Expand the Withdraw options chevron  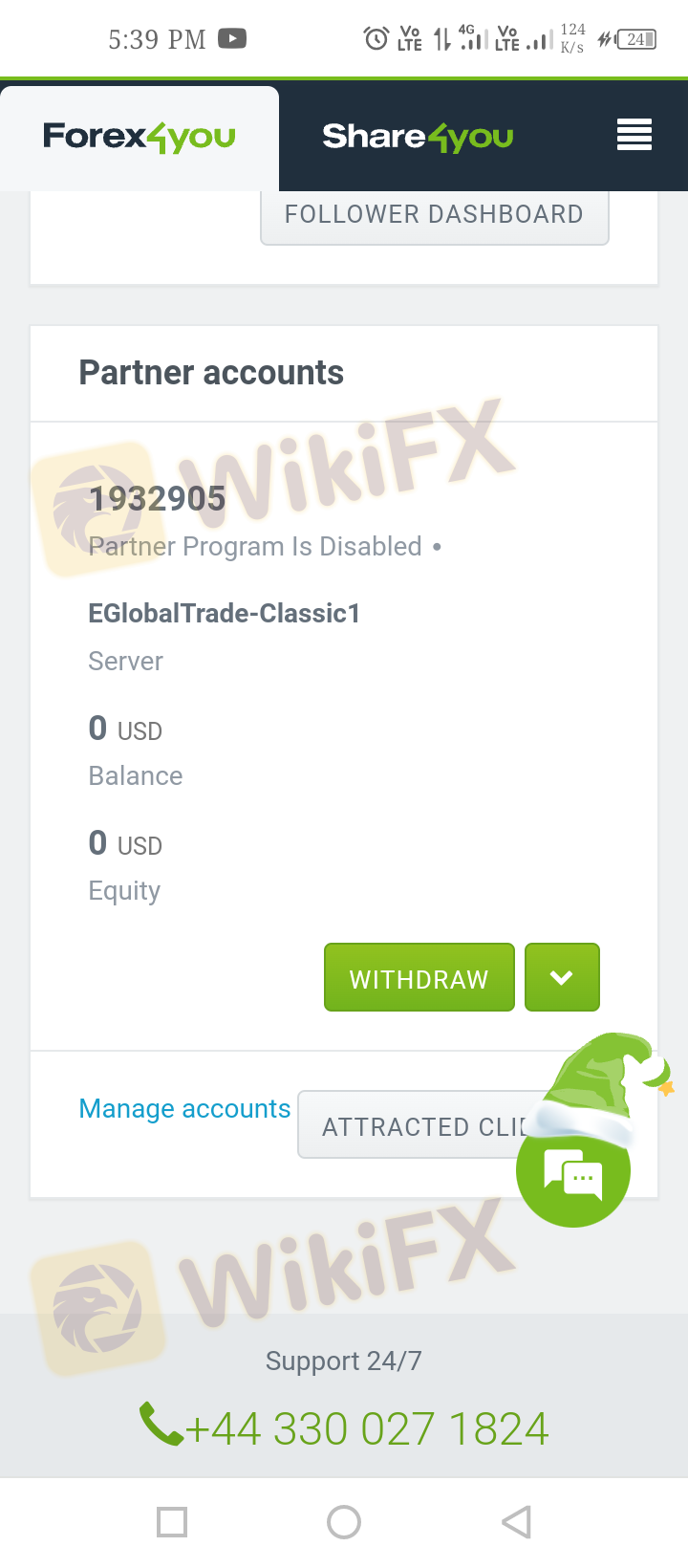click(x=562, y=977)
